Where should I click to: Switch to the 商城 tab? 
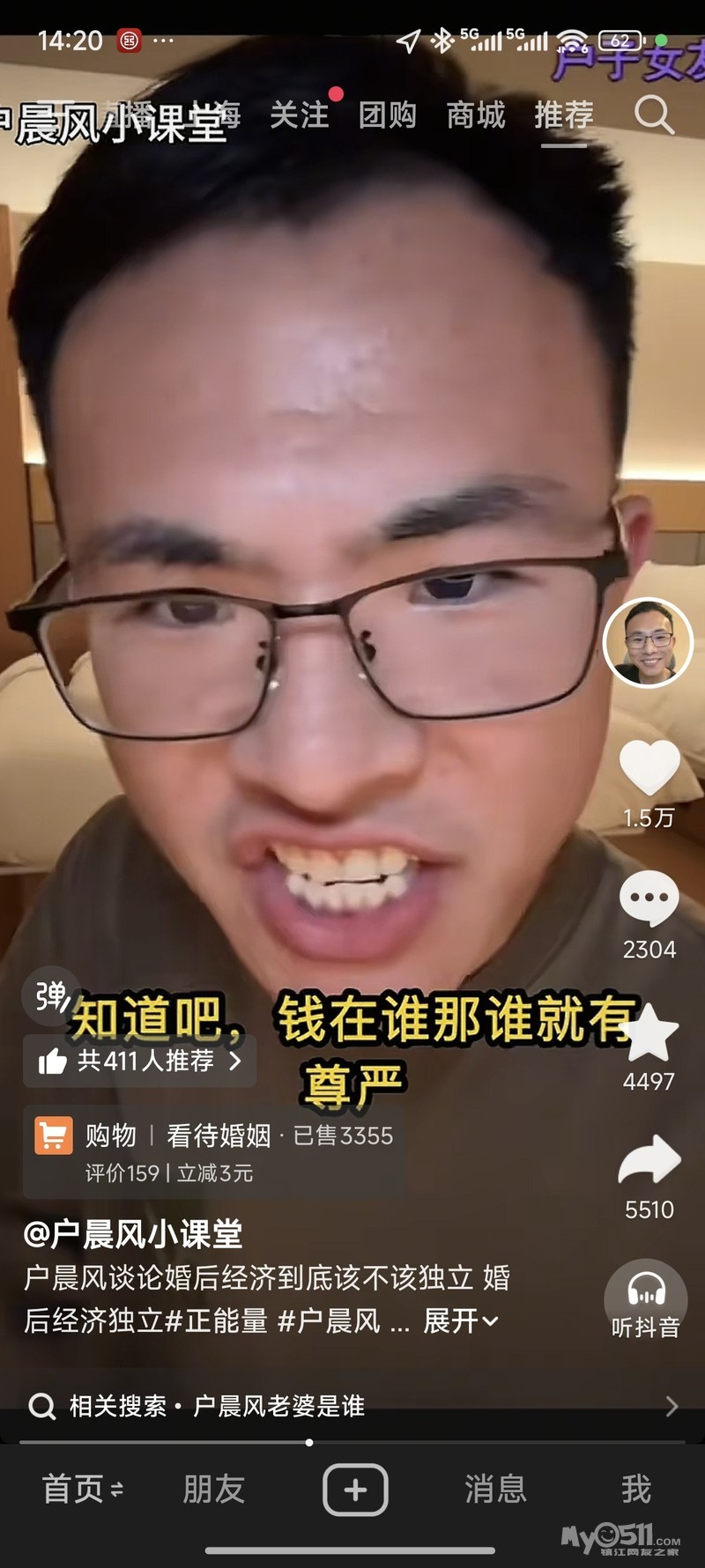click(476, 115)
